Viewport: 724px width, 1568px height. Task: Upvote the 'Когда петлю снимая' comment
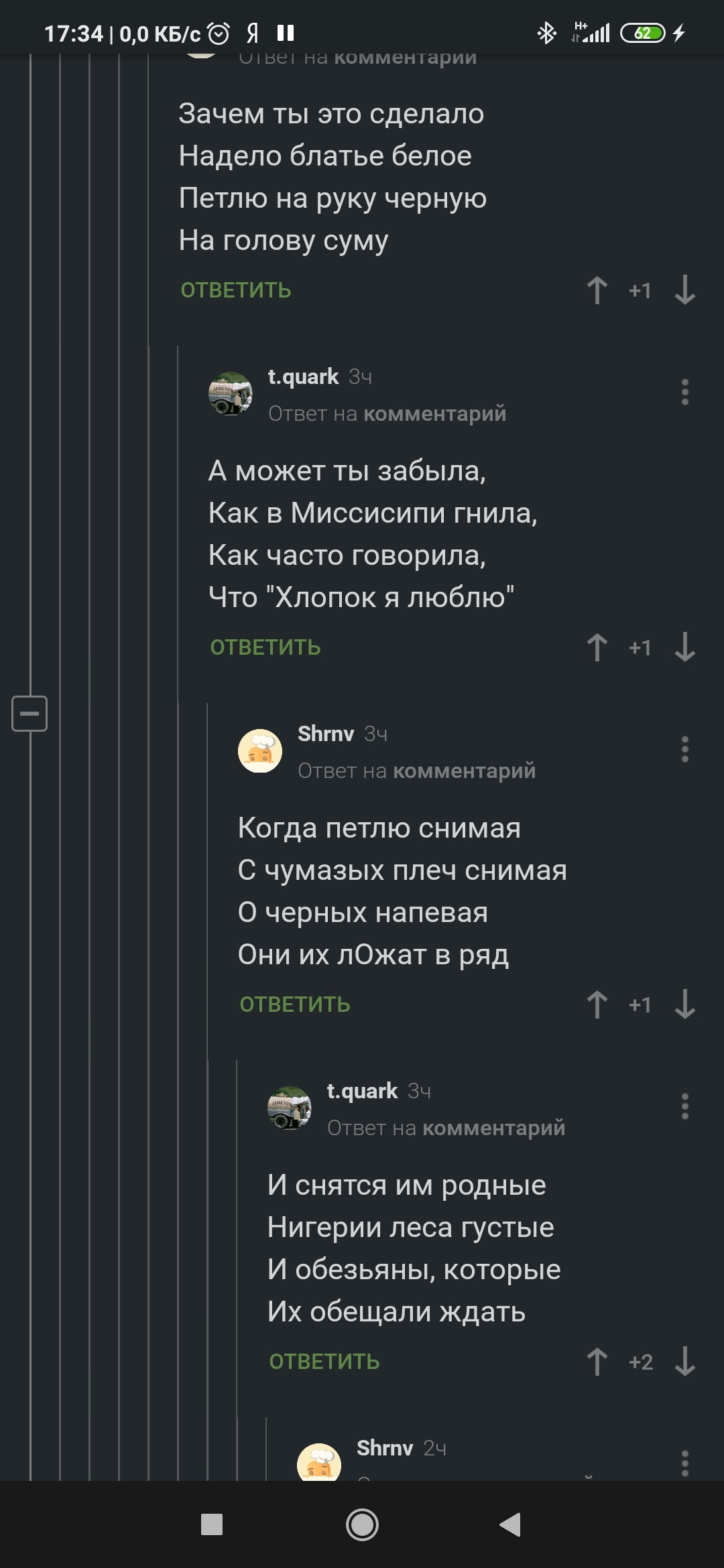pyautogui.click(x=597, y=1004)
